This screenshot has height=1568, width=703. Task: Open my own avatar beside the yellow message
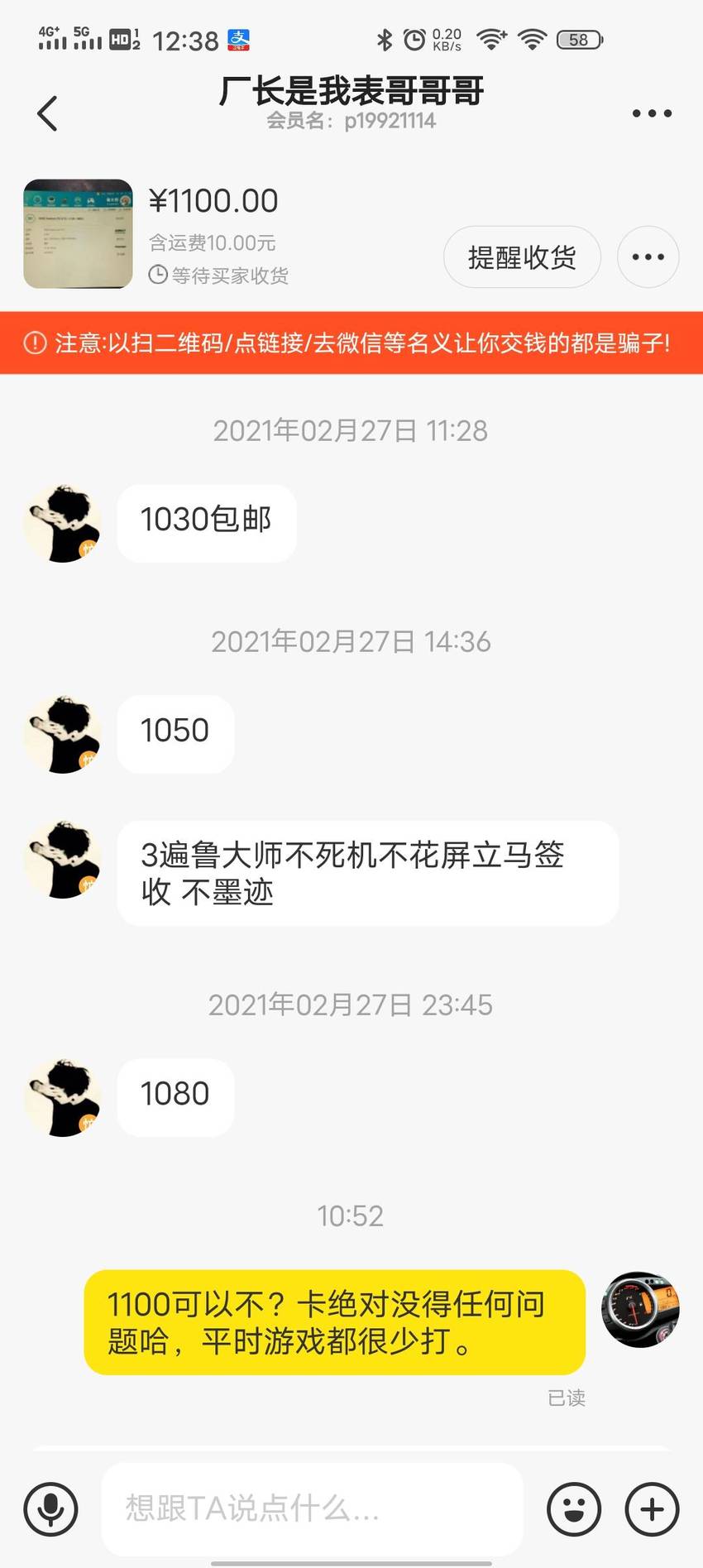click(640, 1310)
